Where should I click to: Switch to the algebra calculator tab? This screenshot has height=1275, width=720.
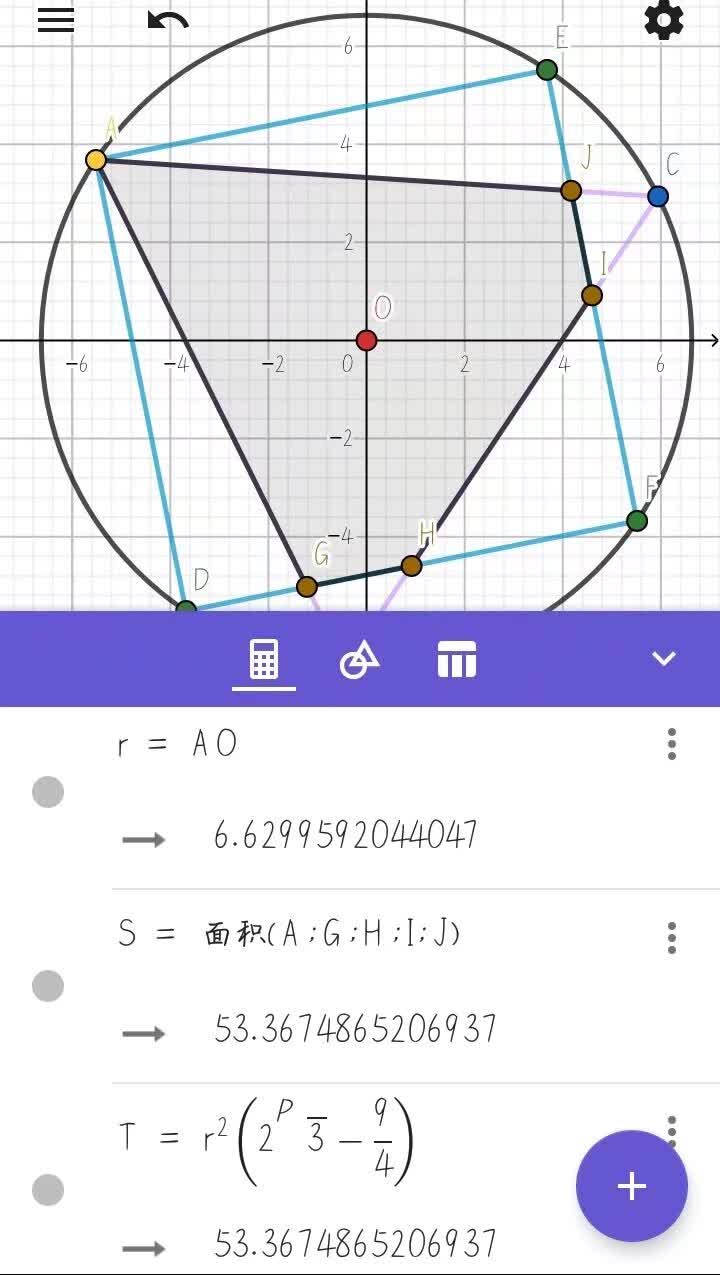click(x=264, y=659)
